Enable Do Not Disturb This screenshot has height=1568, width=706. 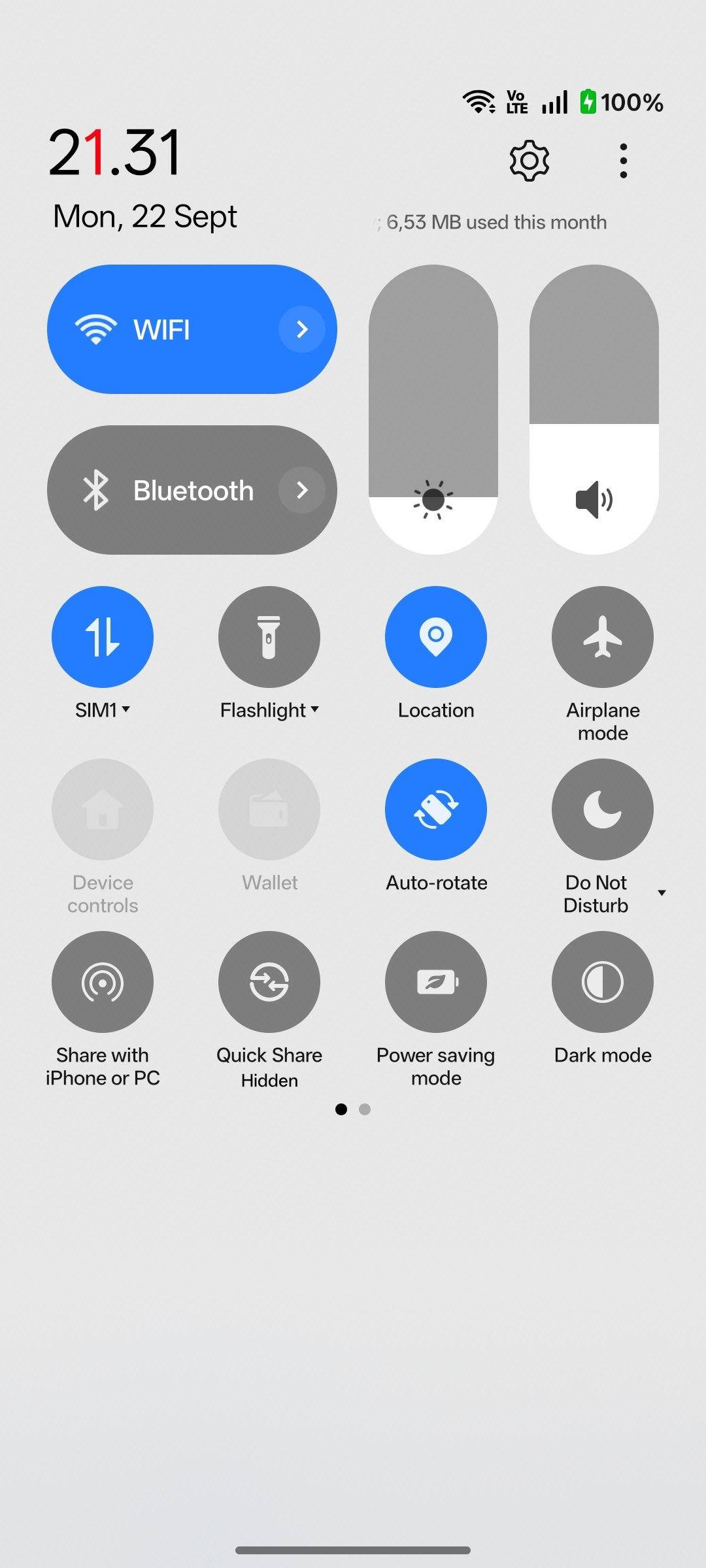coord(603,809)
